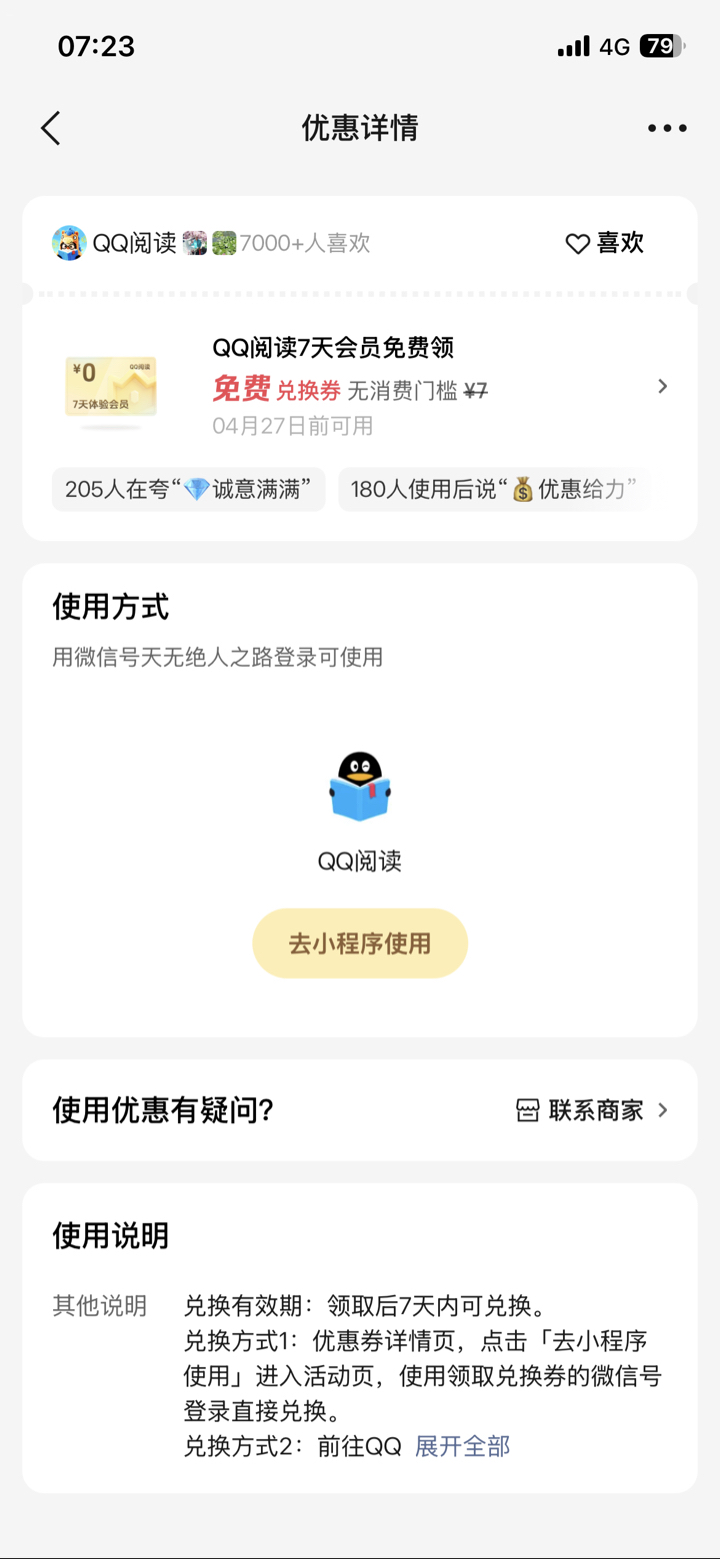Like this coupon with the 喜欢 heart
Image resolution: width=720 pixels, height=1559 pixels.
coord(605,243)
